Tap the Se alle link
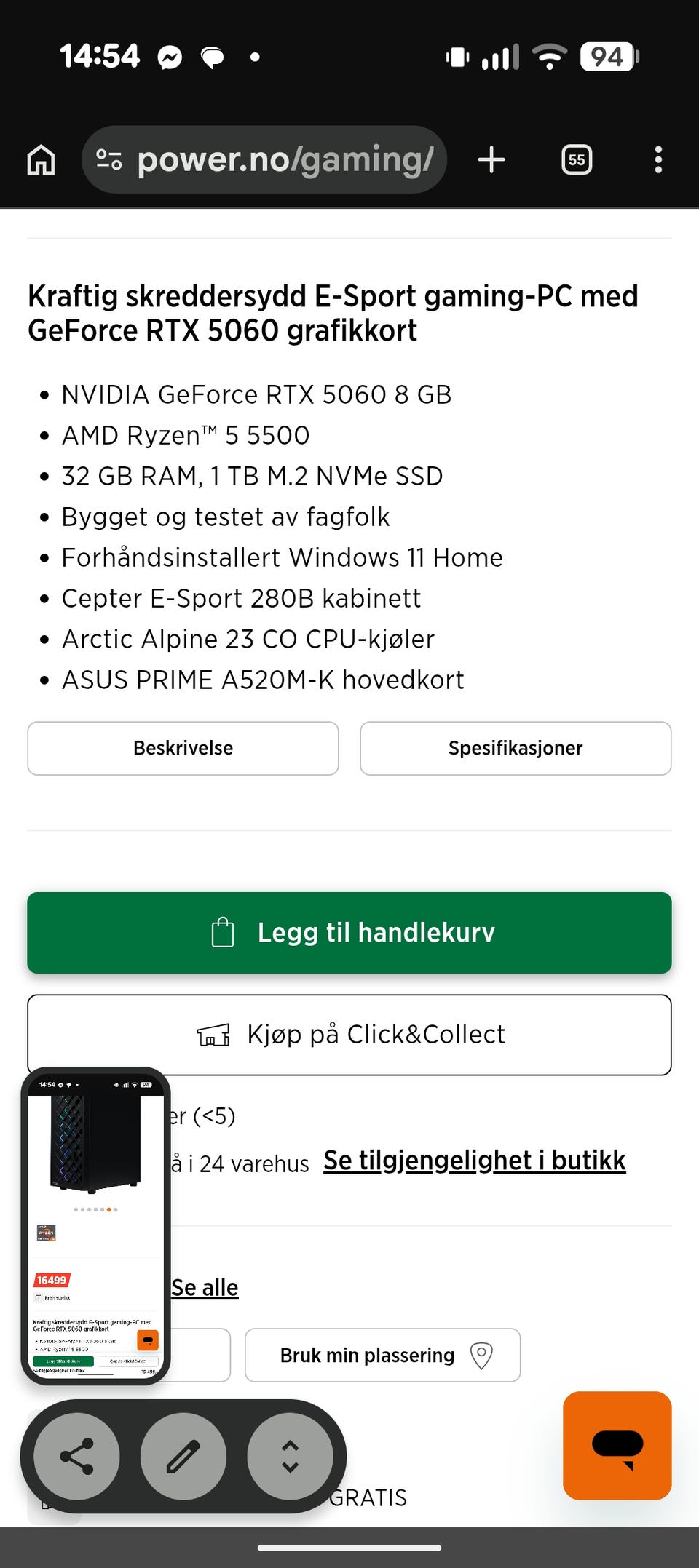699x1568 pixels. coord(203,1287)
